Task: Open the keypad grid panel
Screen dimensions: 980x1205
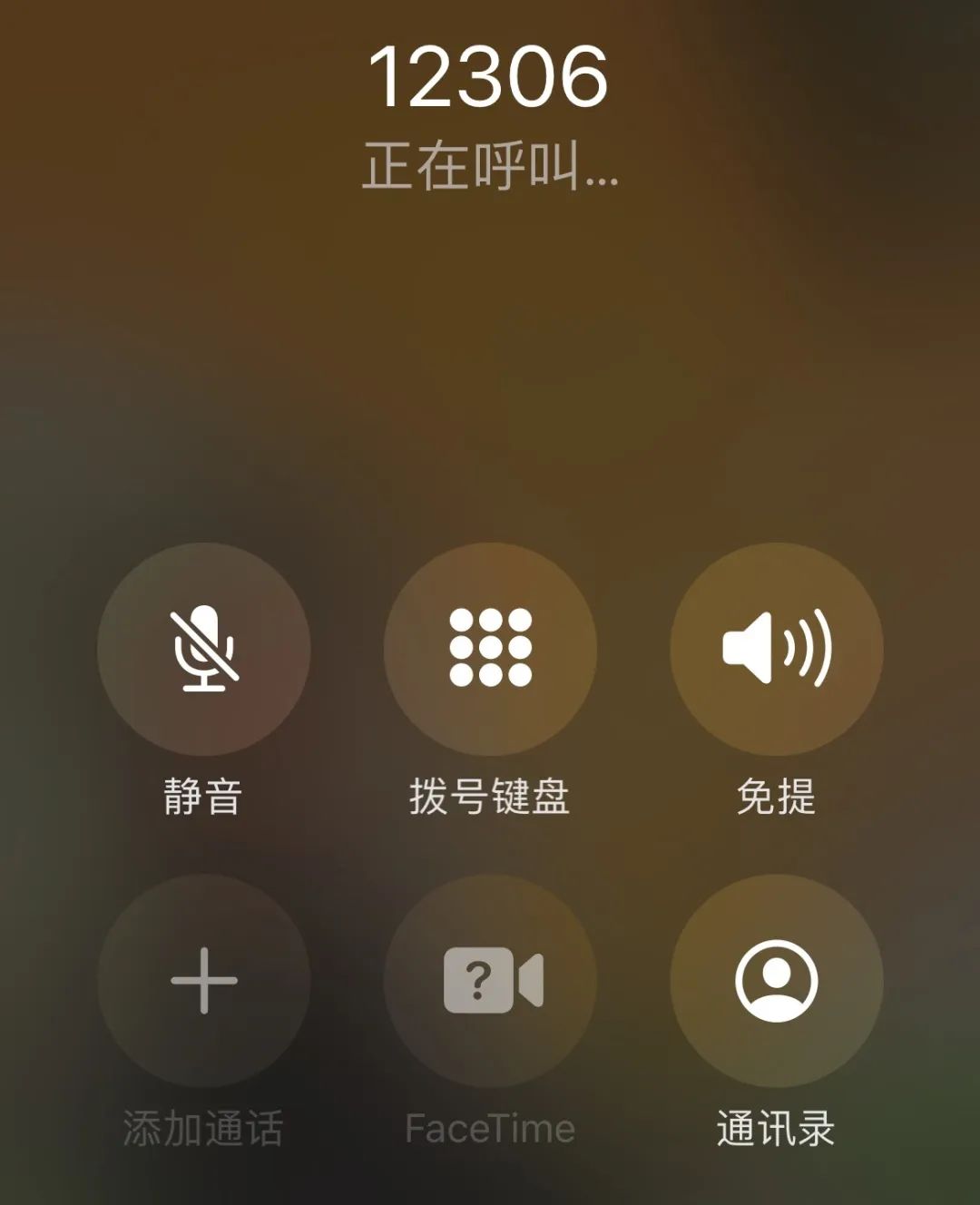Action: [x=490, y=647]
